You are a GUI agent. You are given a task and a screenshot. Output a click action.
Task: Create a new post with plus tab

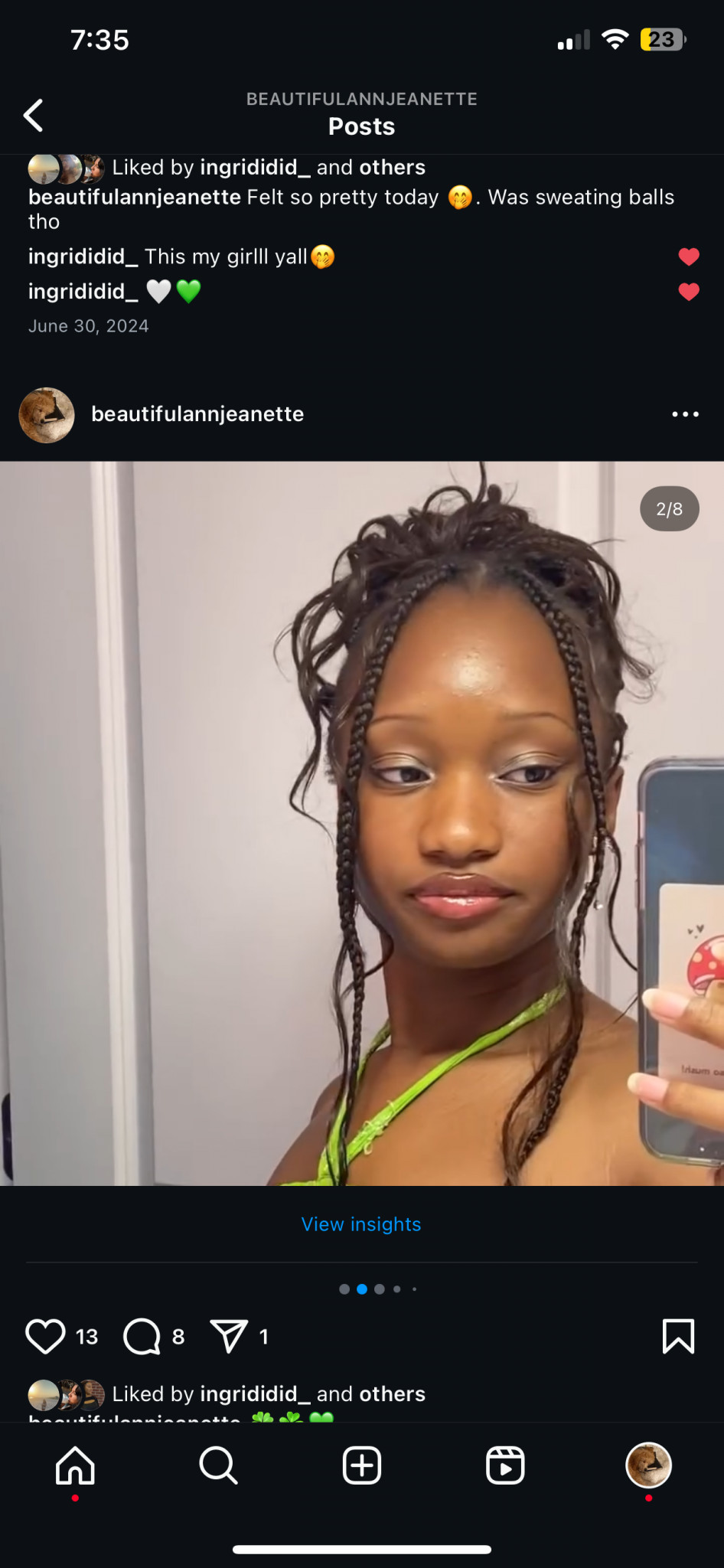(362, 1465)
